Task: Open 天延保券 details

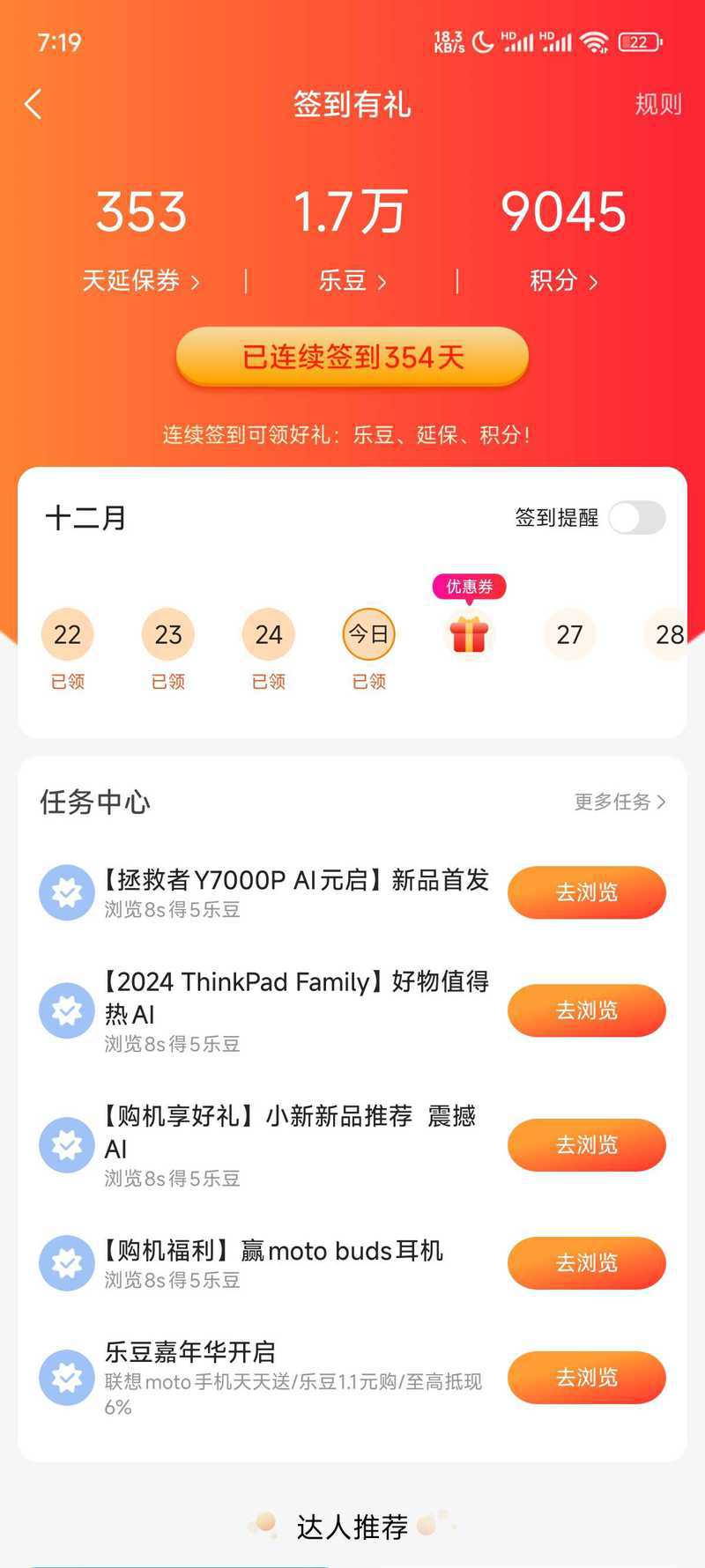Action: pos(141,281)
